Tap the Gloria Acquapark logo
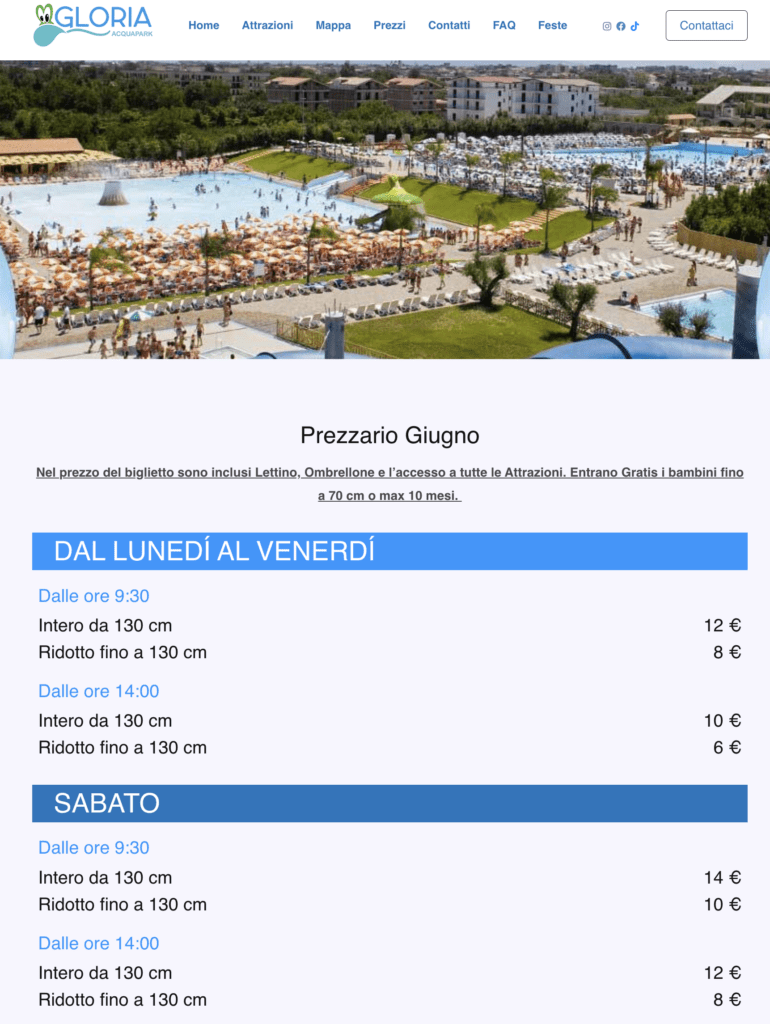This screenshot has height=1024, width=770. click(x=92, y=25)
